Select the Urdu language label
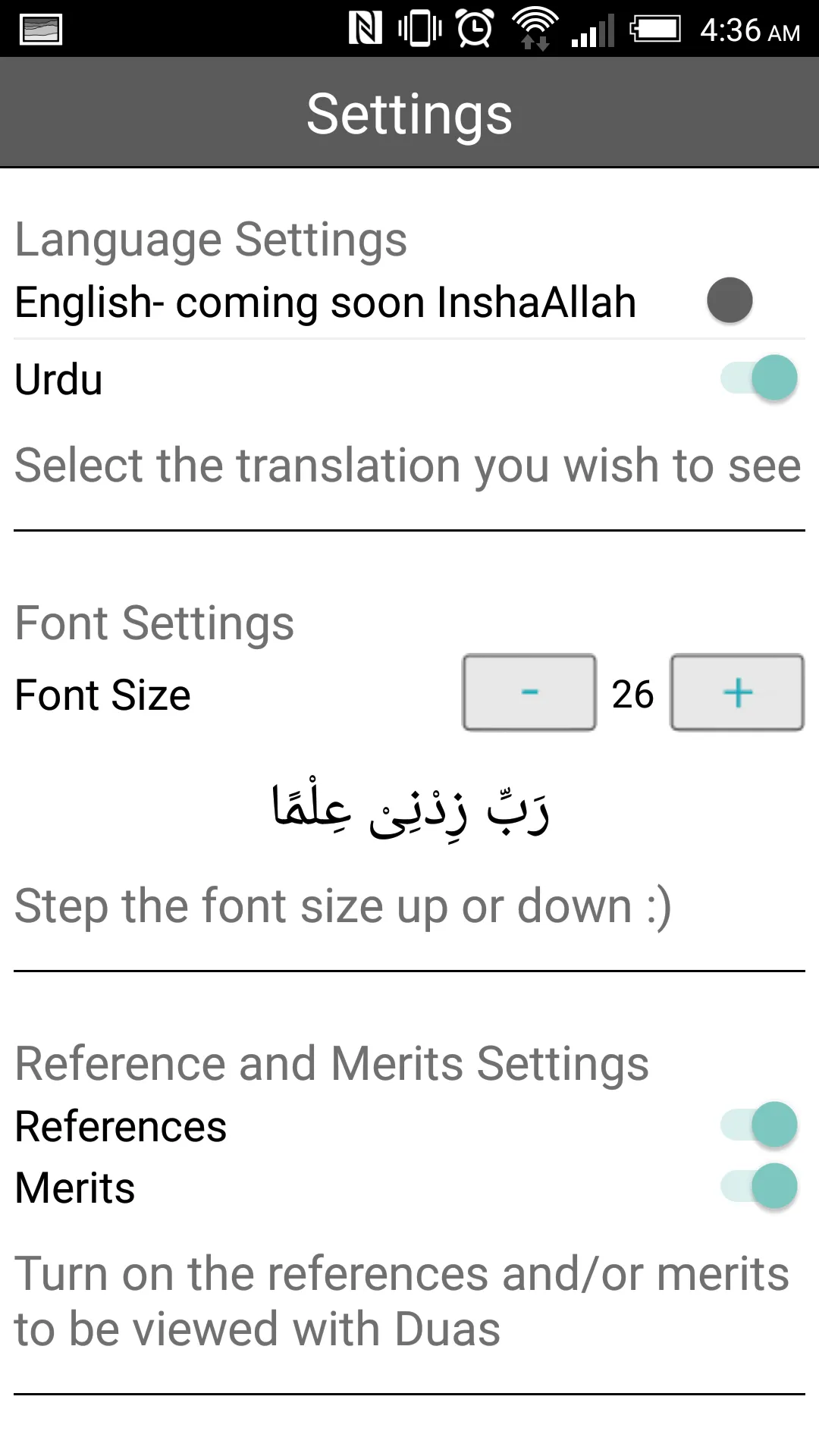The width and height of the screenshot is (819, 1456). coord(59,379)
